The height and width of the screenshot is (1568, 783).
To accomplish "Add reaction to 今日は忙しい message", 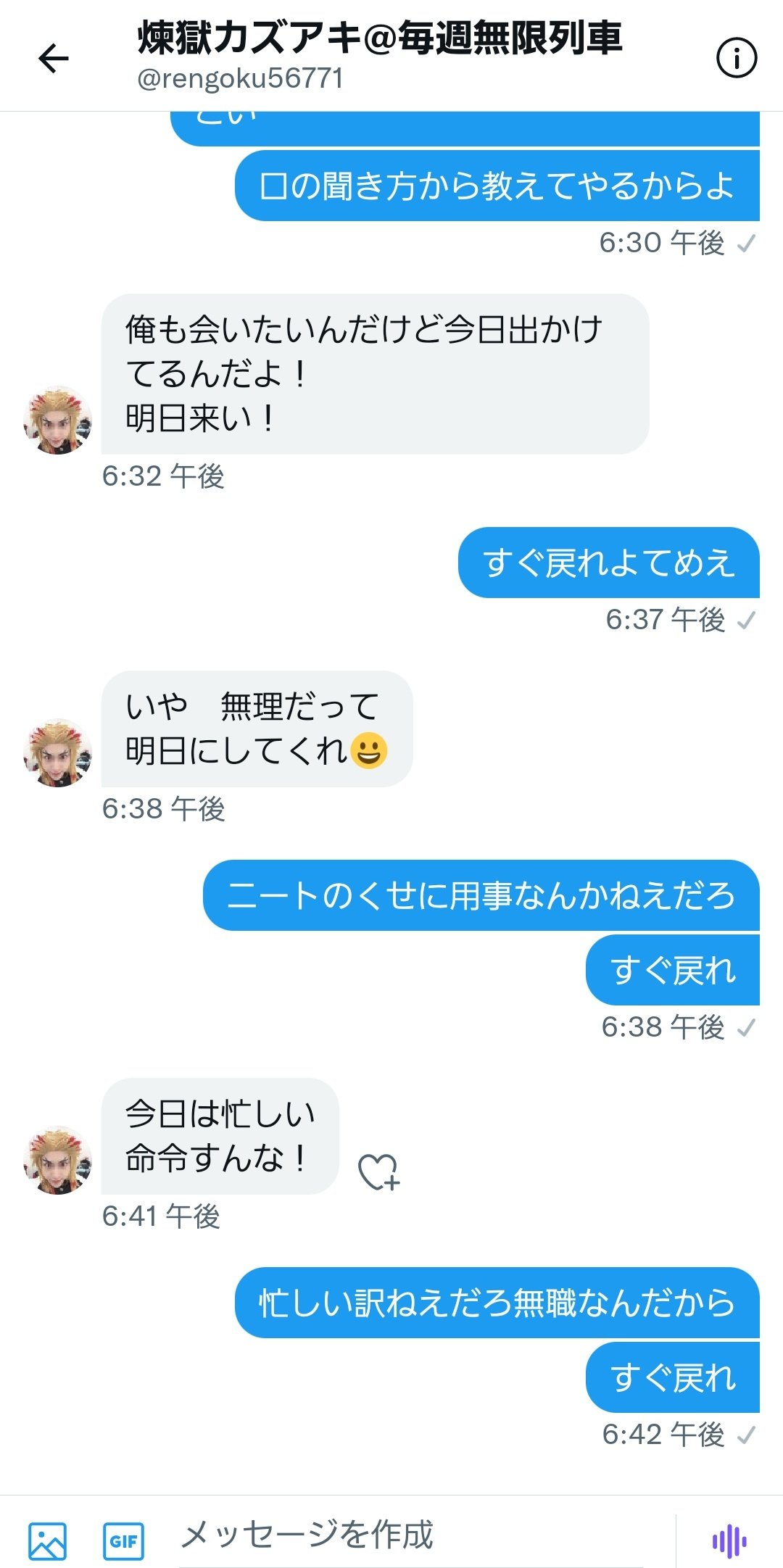I will (x=378, y=1171).
